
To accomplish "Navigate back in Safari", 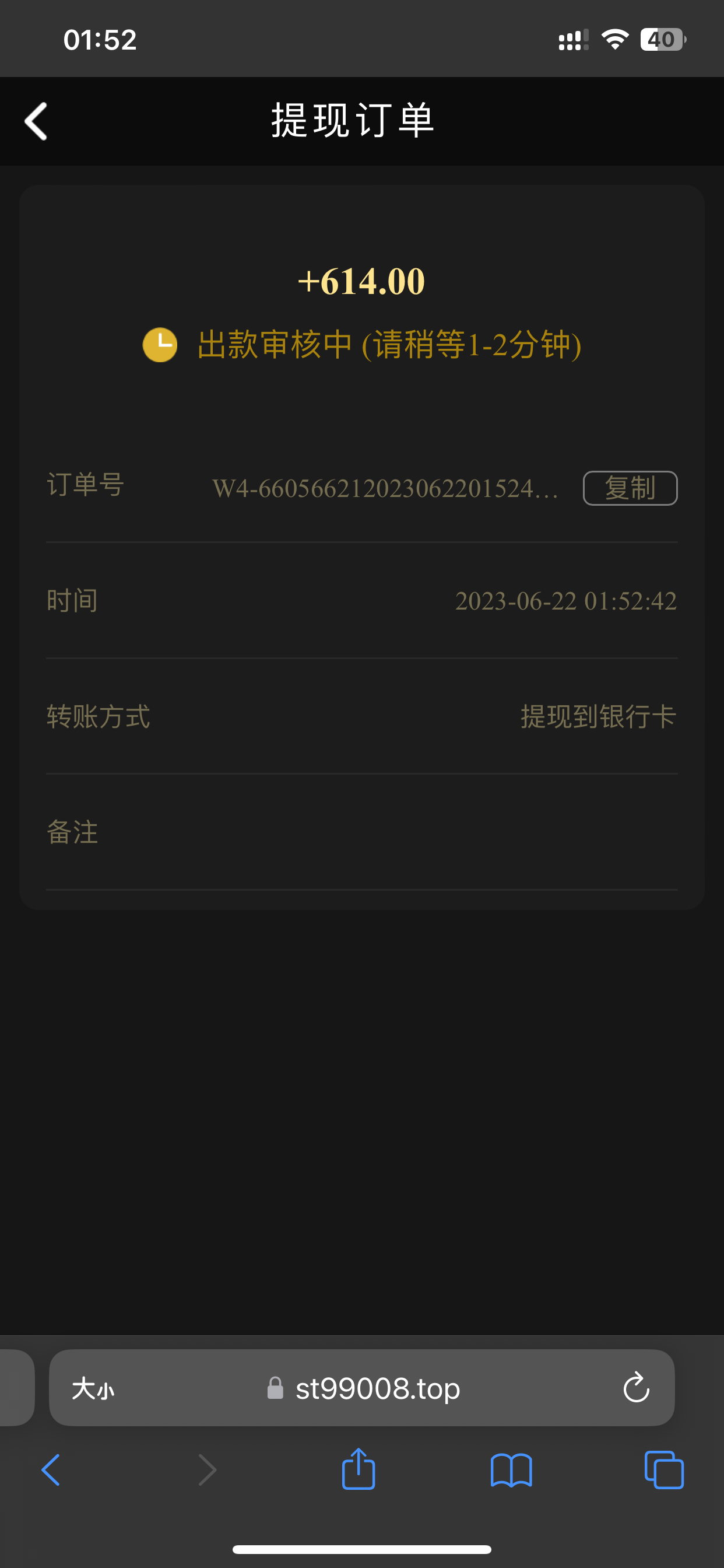I will (x=51, y=1470).
